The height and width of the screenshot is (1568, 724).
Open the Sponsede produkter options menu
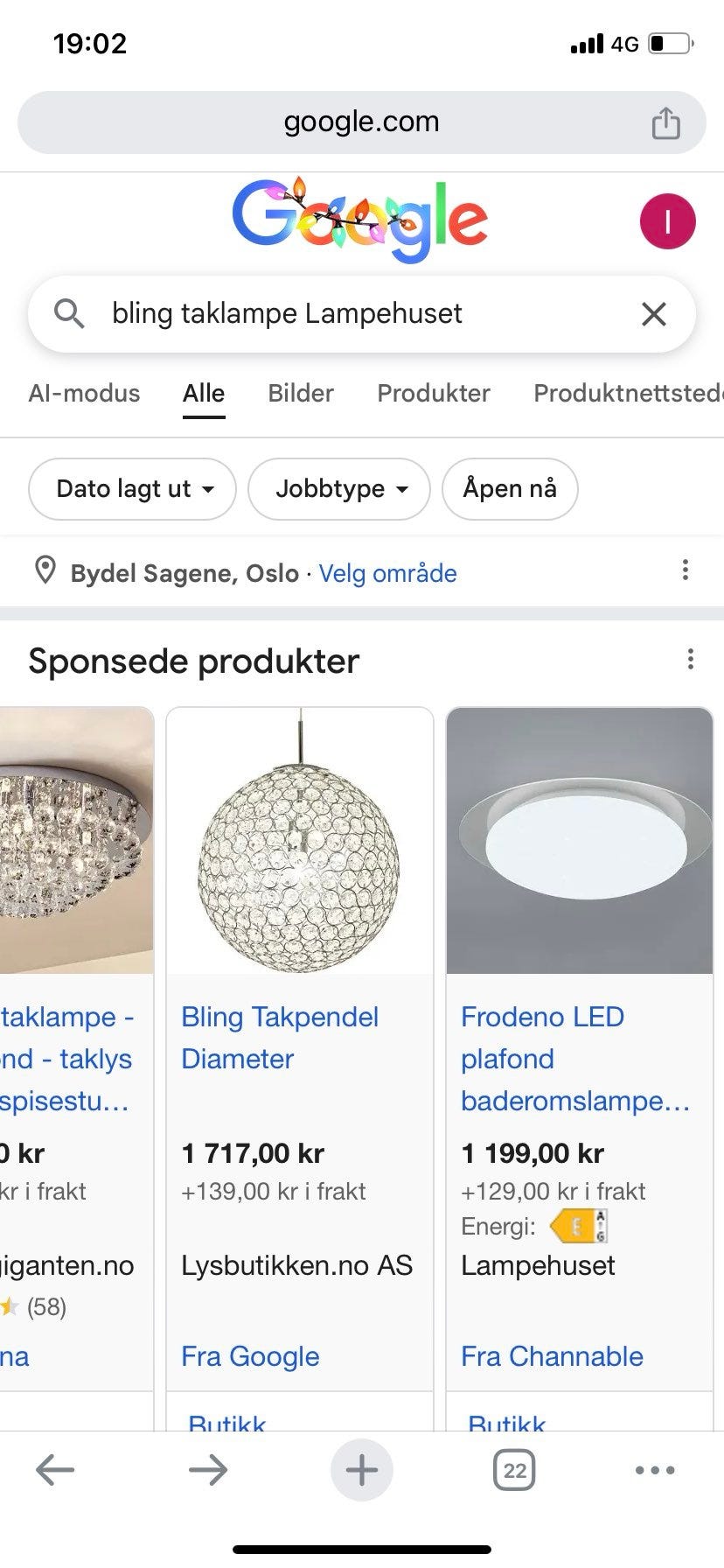(691, 659)
